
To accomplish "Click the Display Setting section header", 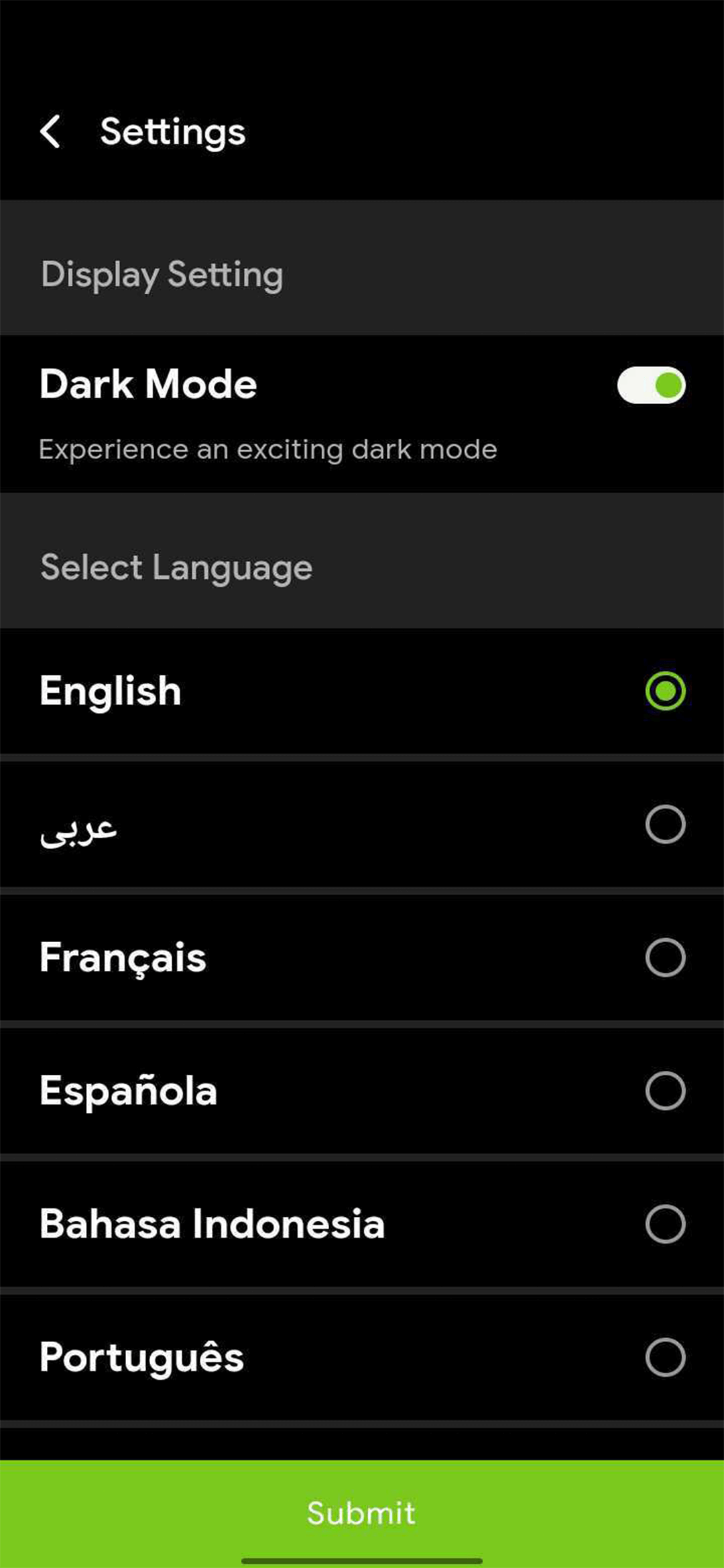I will (162, 273).
